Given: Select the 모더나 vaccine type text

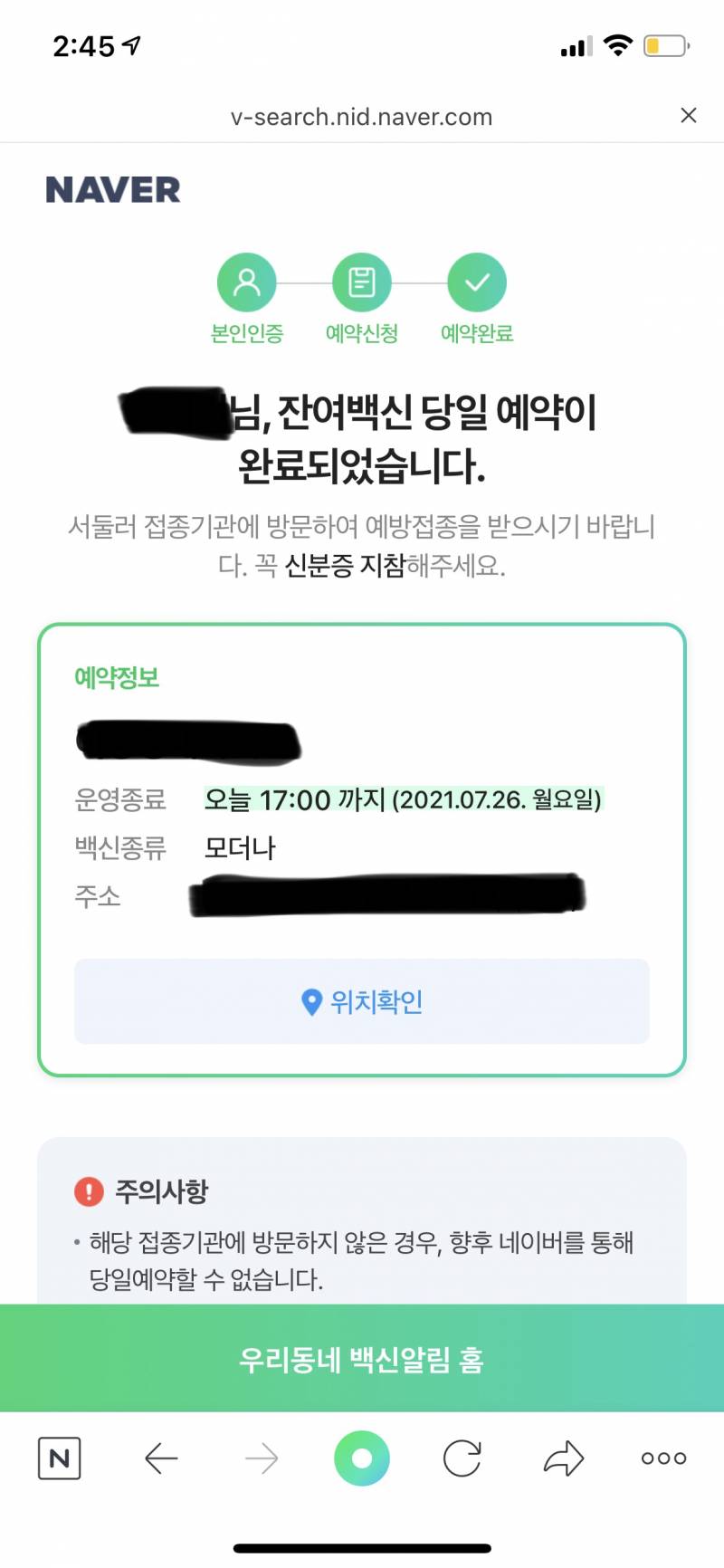Looking at the screenshot, I should coord(241,848).
